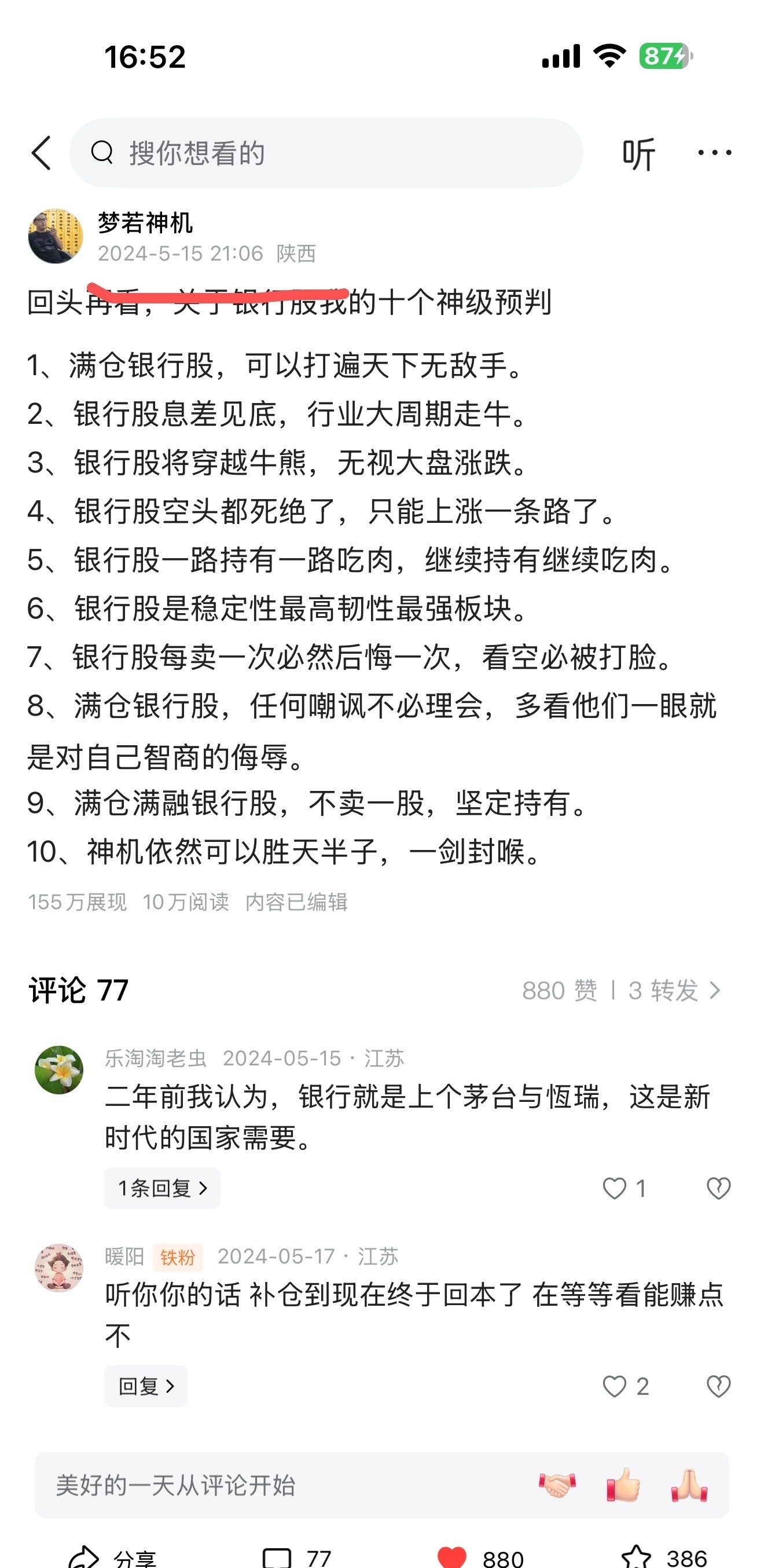Viewport: 764px width, 1568px height.
Task: Open 乐淘淘老虫's avatar
Action: tap(59, 1069)
